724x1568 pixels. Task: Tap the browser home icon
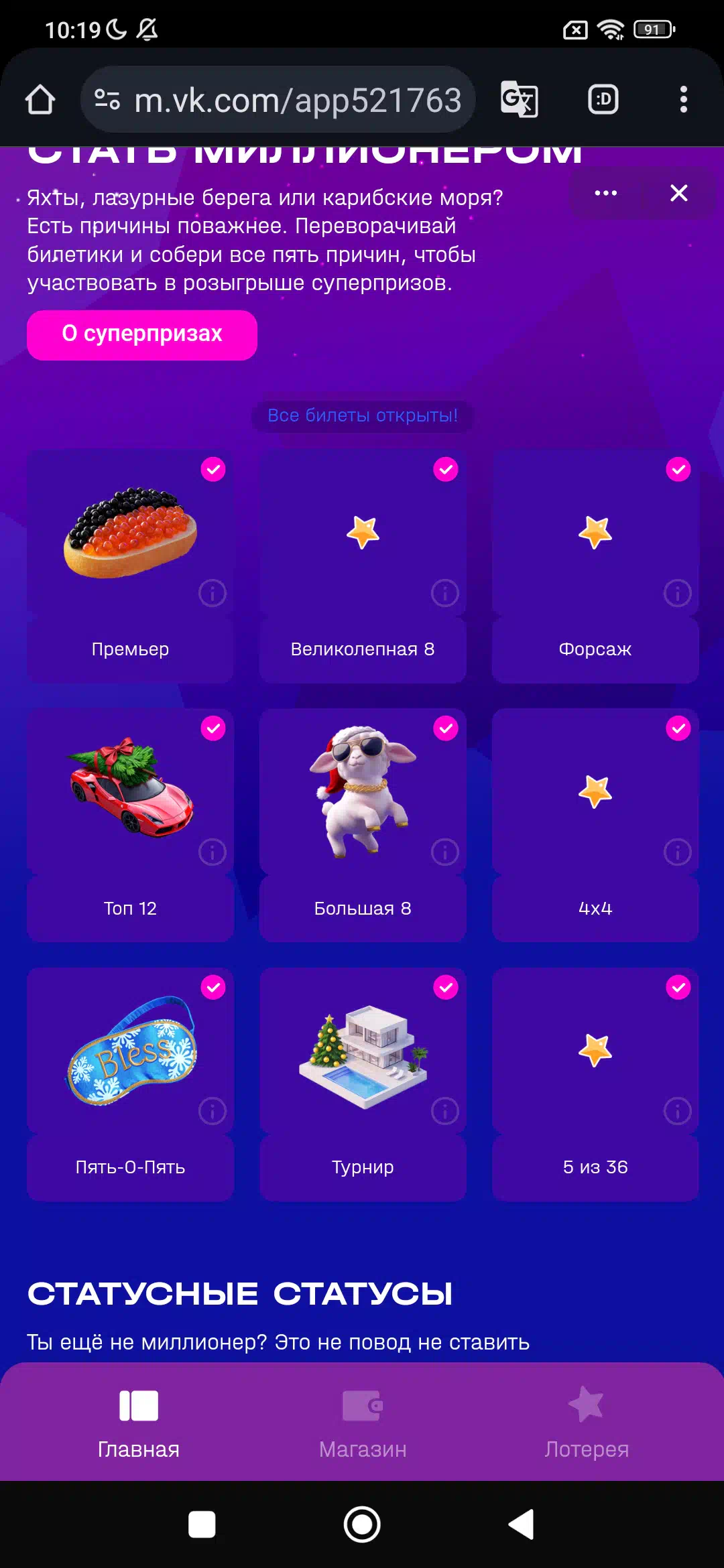coord(40,99)
